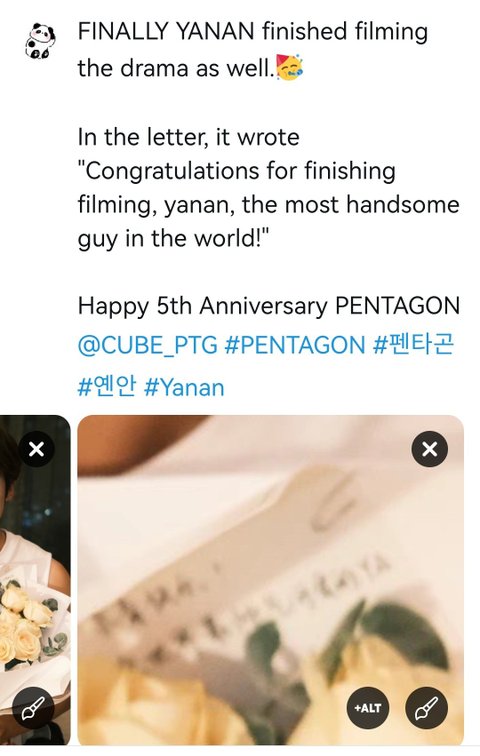The height and width of the screenshot is (756, 480).
Task: Open the flower bouquet photo preview
Action: tap(35, 580)
